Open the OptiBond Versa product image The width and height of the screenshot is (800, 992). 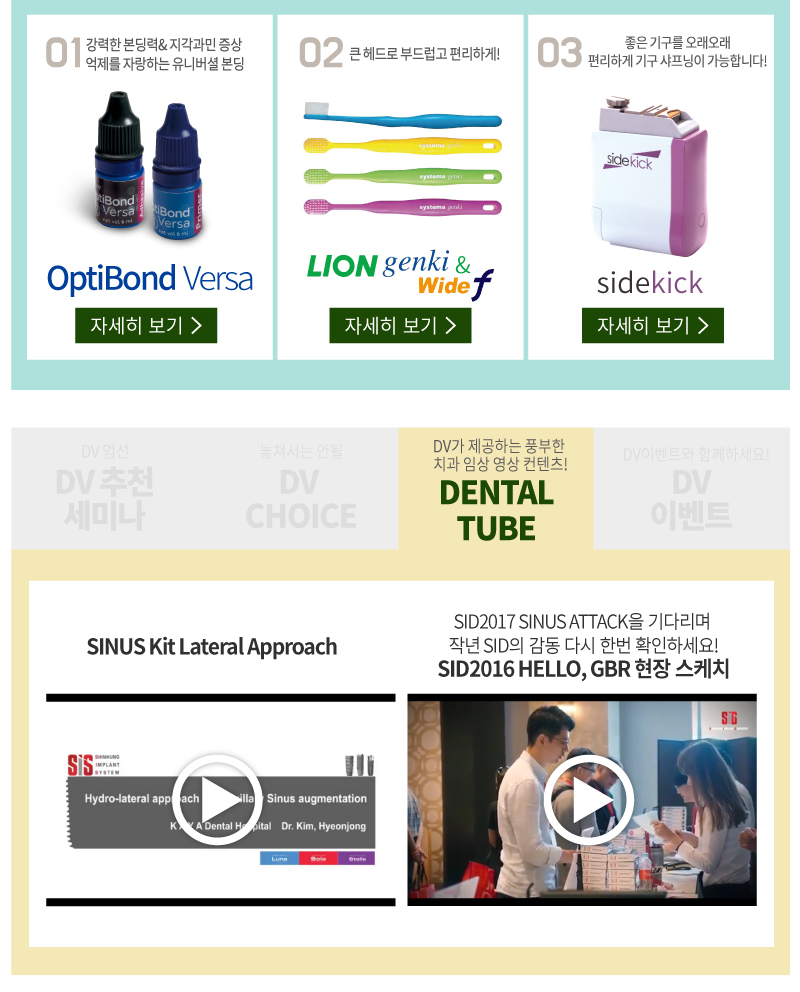click(148, 165)
